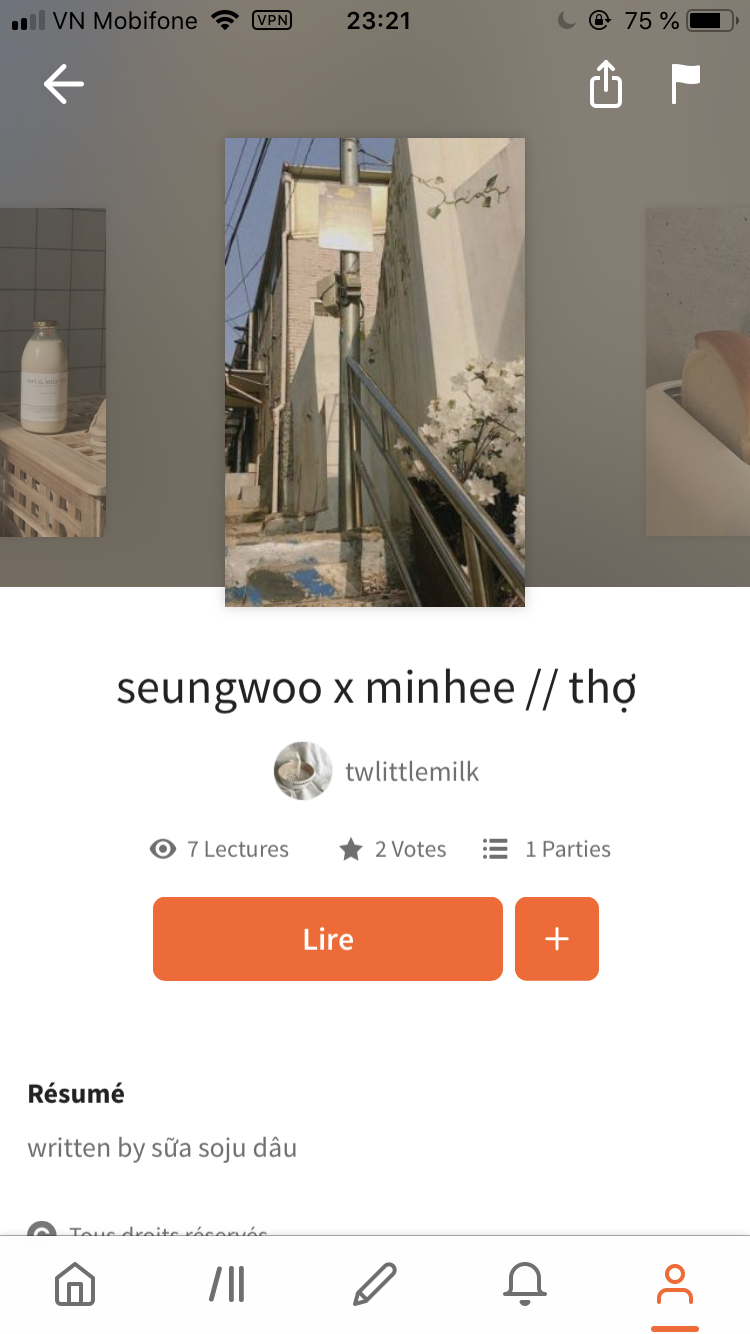
Task: Add story to library with plus button
Action: pyautogui.click(x=557, y=939)
